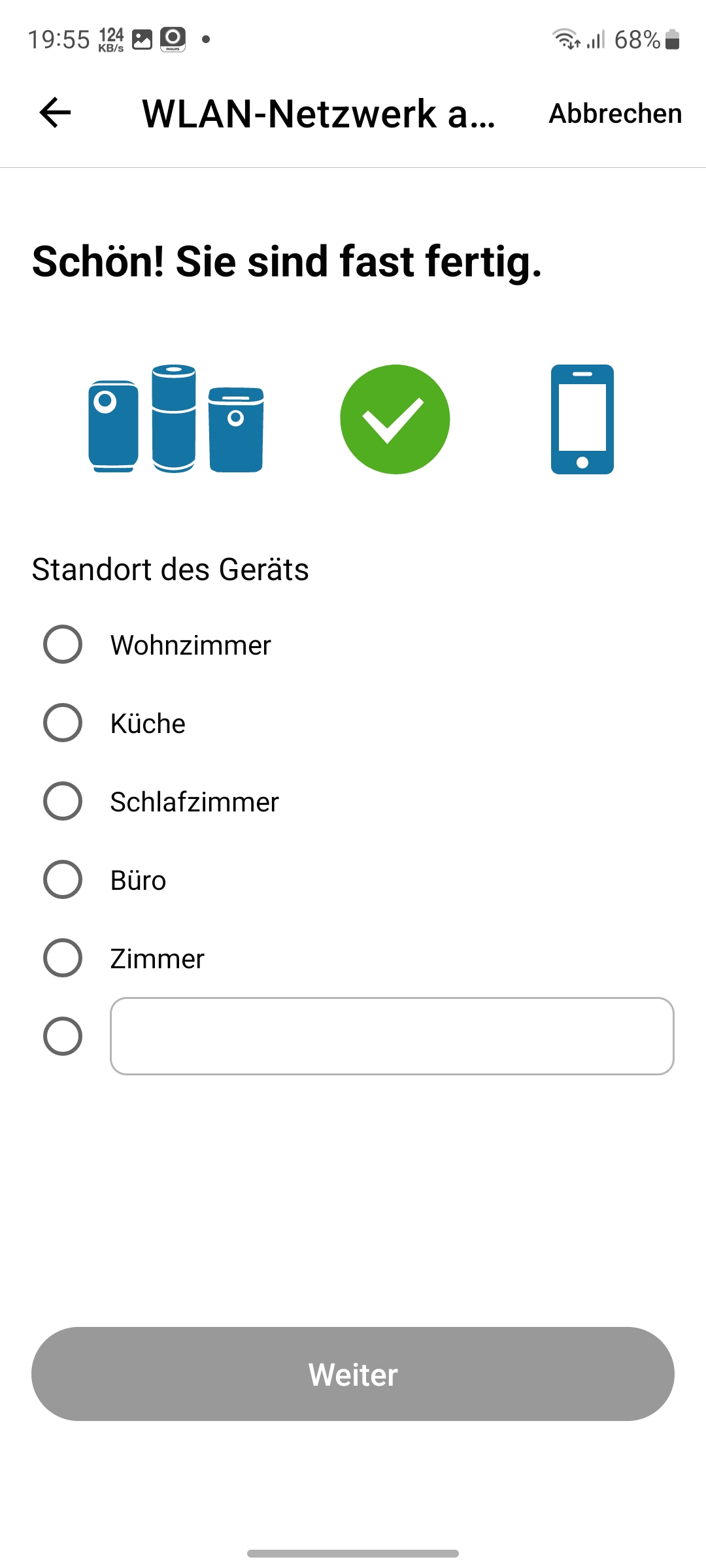
Task: Select the custom location radio button
Action: point(63,1036)
